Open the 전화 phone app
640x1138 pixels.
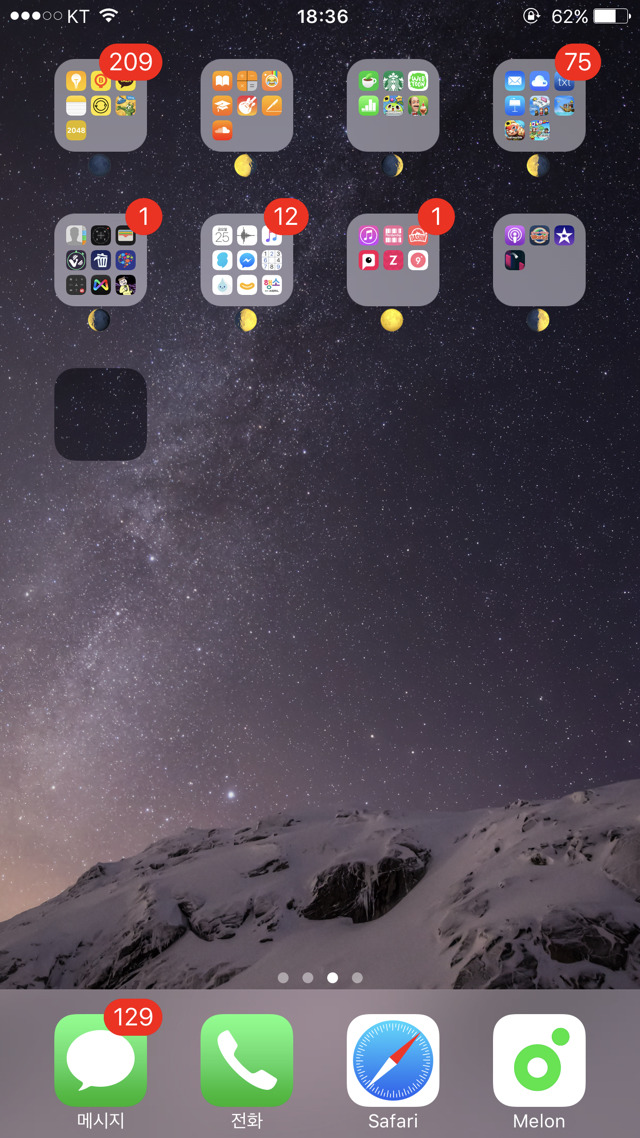point(246,1060)
